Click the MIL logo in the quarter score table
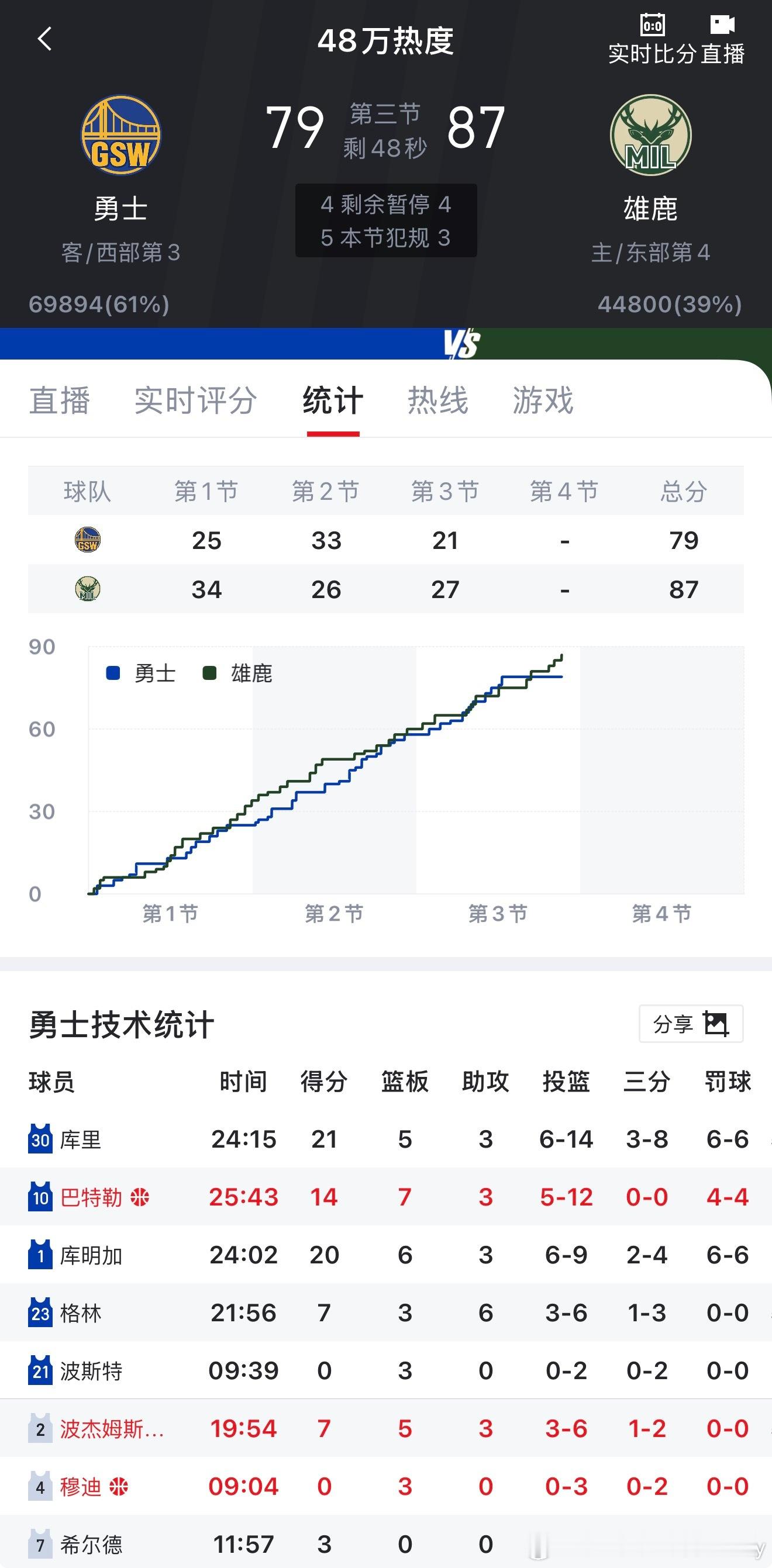This screenshot has width=772, height=1568. [x=87, y=589]
